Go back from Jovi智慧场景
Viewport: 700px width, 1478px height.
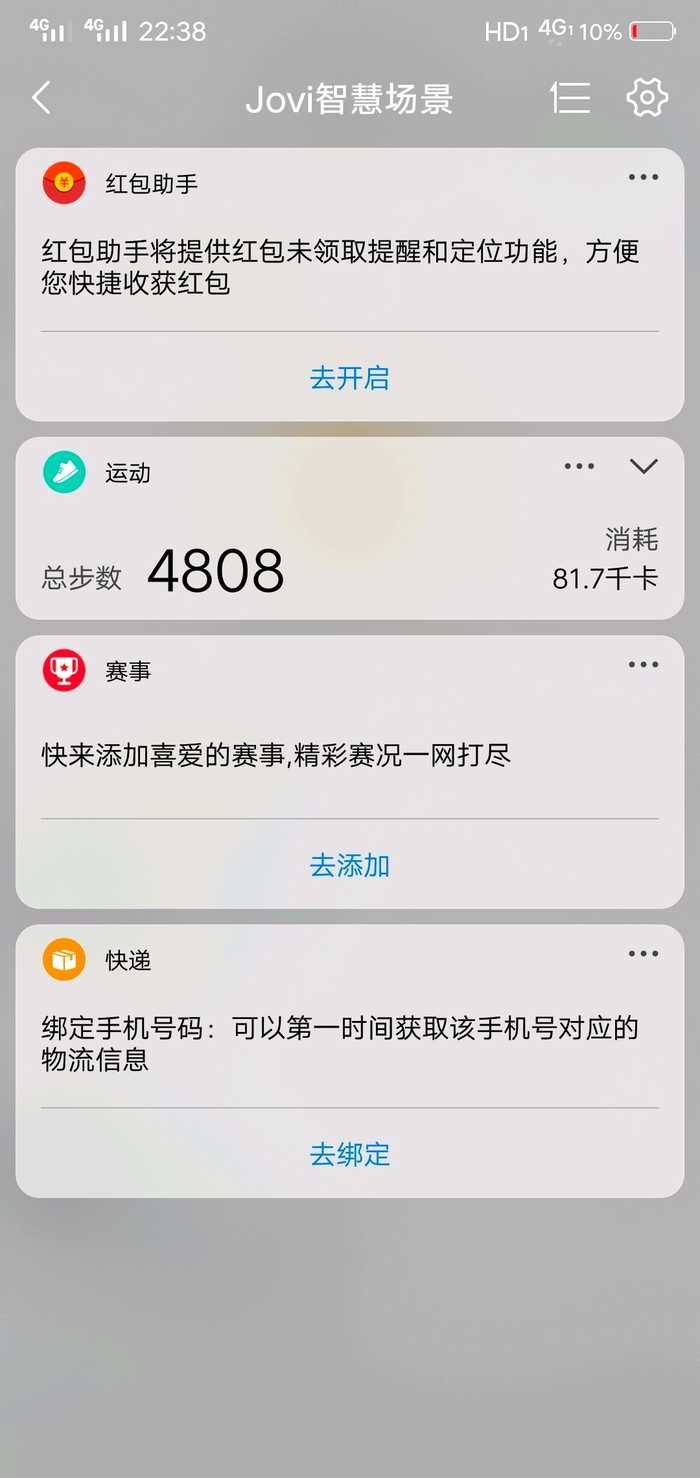[41, 98]
